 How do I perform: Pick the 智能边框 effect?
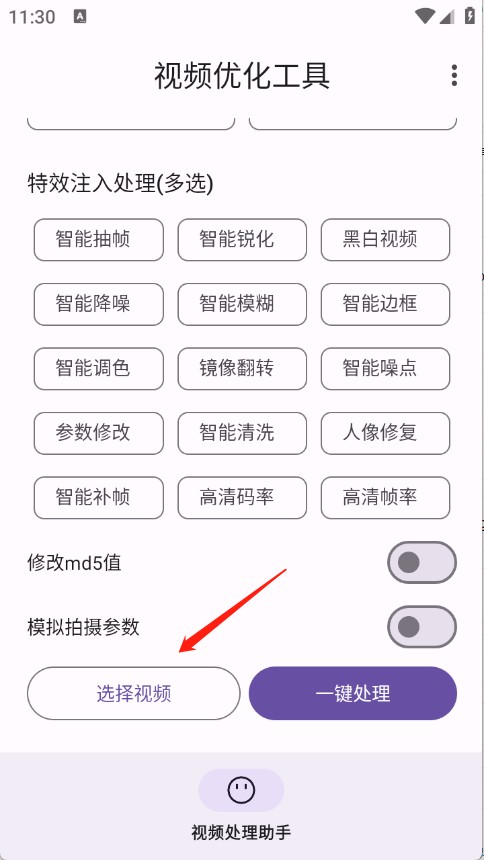click(385, 304)
